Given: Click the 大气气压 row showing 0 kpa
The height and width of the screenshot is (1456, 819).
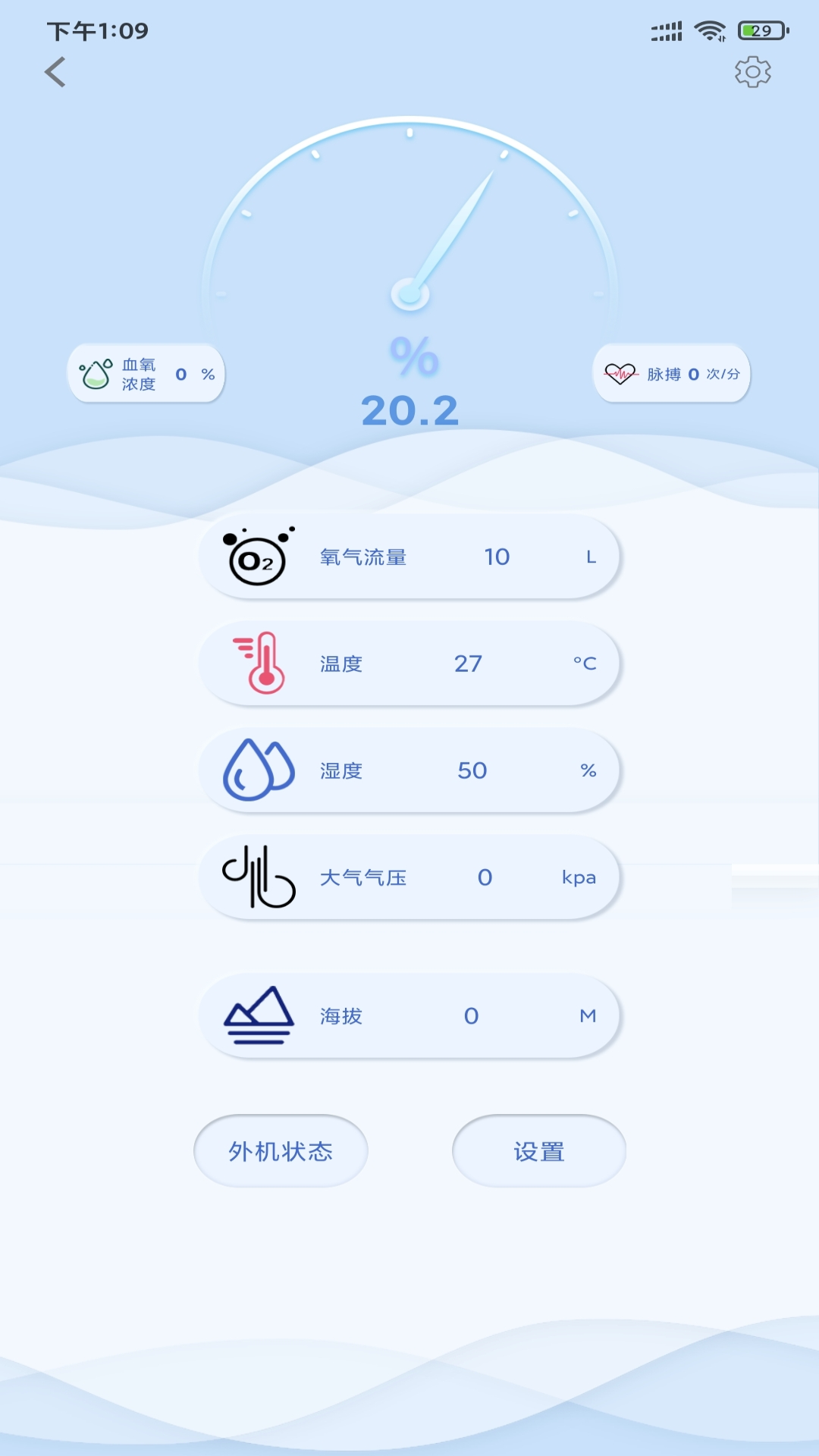Looking at the screenshot, I should click(x=409, y=877).
